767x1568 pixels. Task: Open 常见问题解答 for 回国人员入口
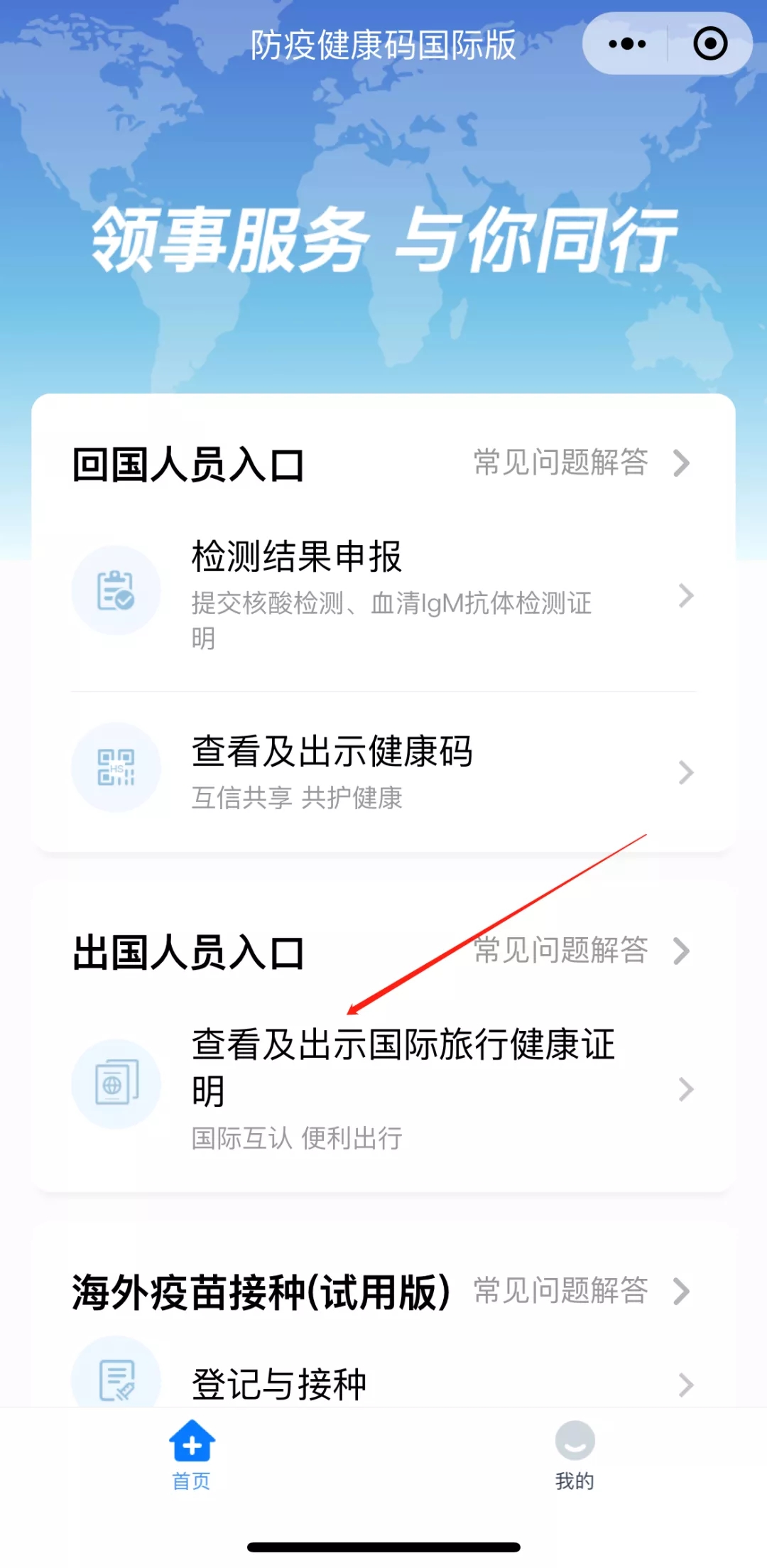tap(581, 463)
